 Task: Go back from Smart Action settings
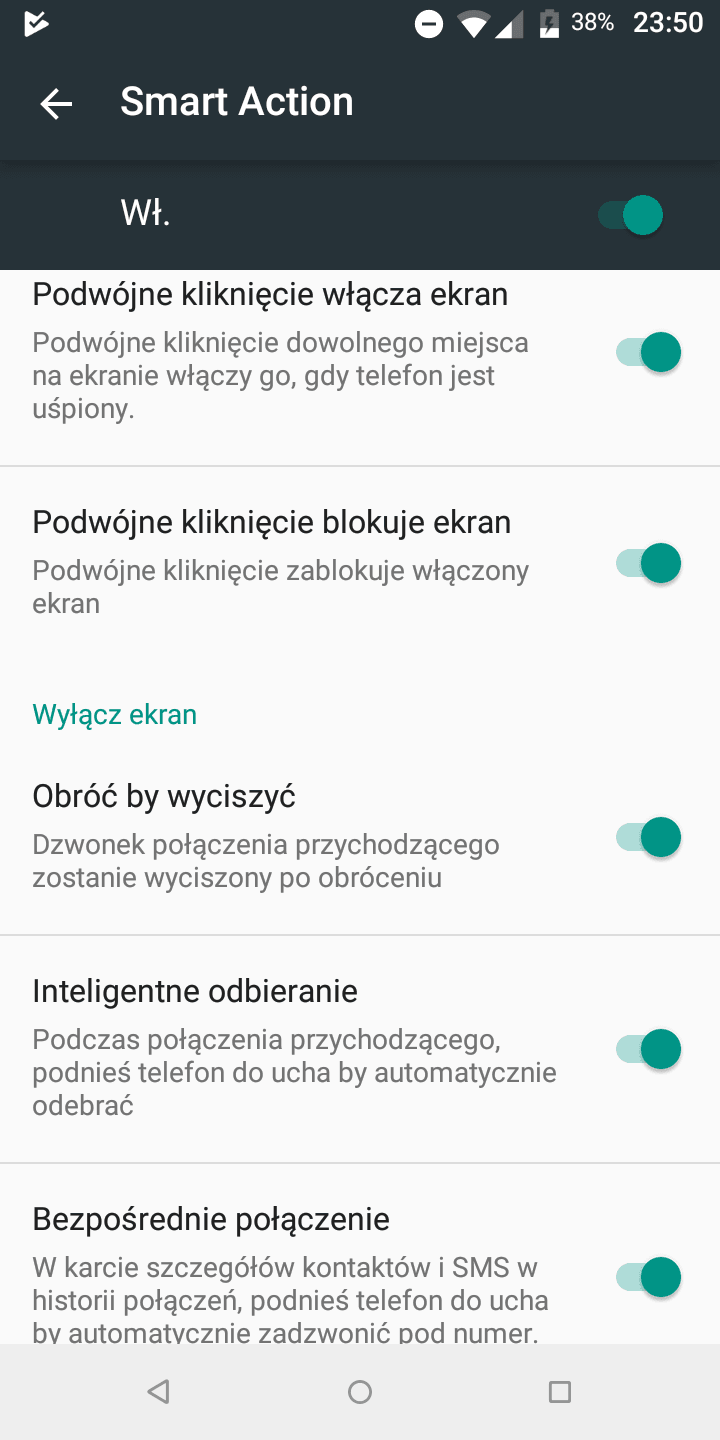[56, 103]
